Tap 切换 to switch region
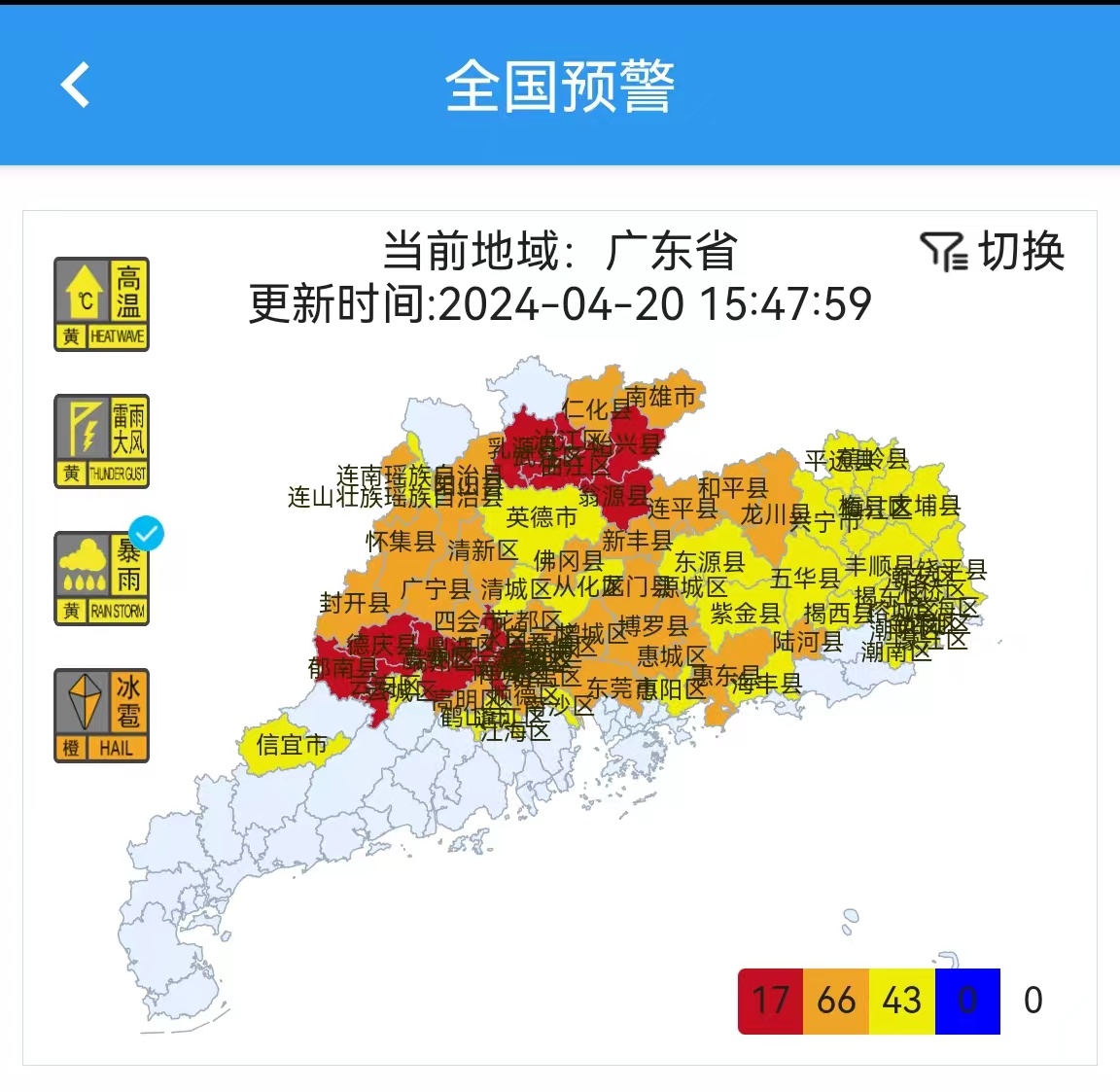1120x1092 pixels. tap(993, 252)
